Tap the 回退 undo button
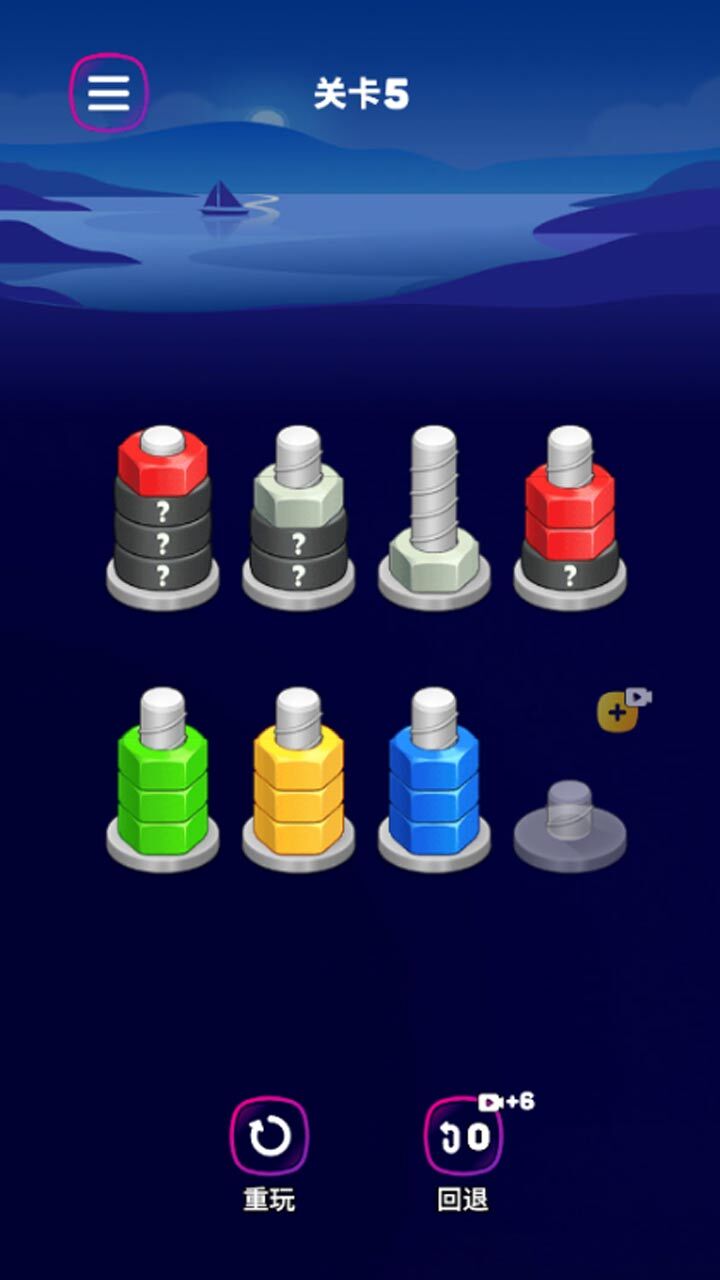720x1280 pixels. click(464, 1137)
